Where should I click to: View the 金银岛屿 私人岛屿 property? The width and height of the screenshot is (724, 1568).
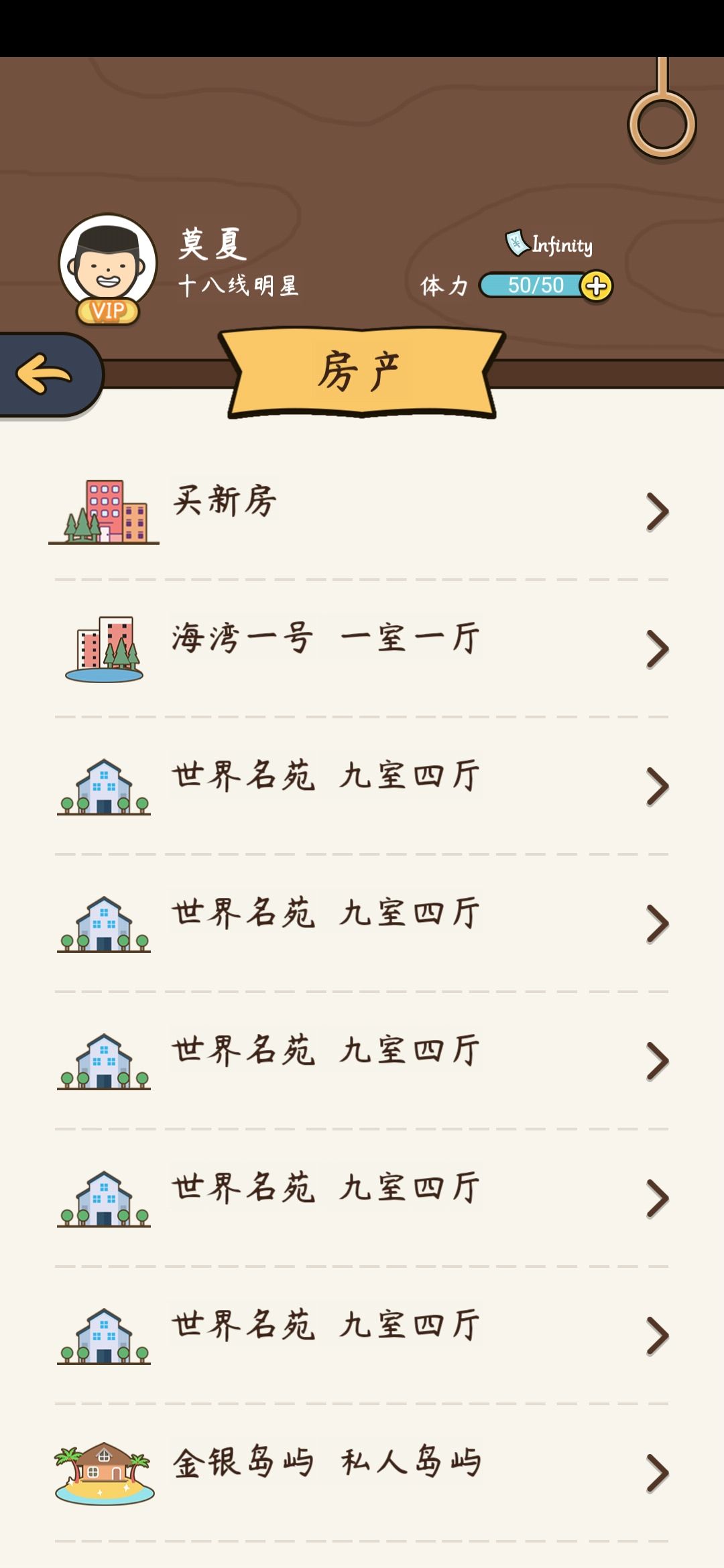coord(362,1473)
